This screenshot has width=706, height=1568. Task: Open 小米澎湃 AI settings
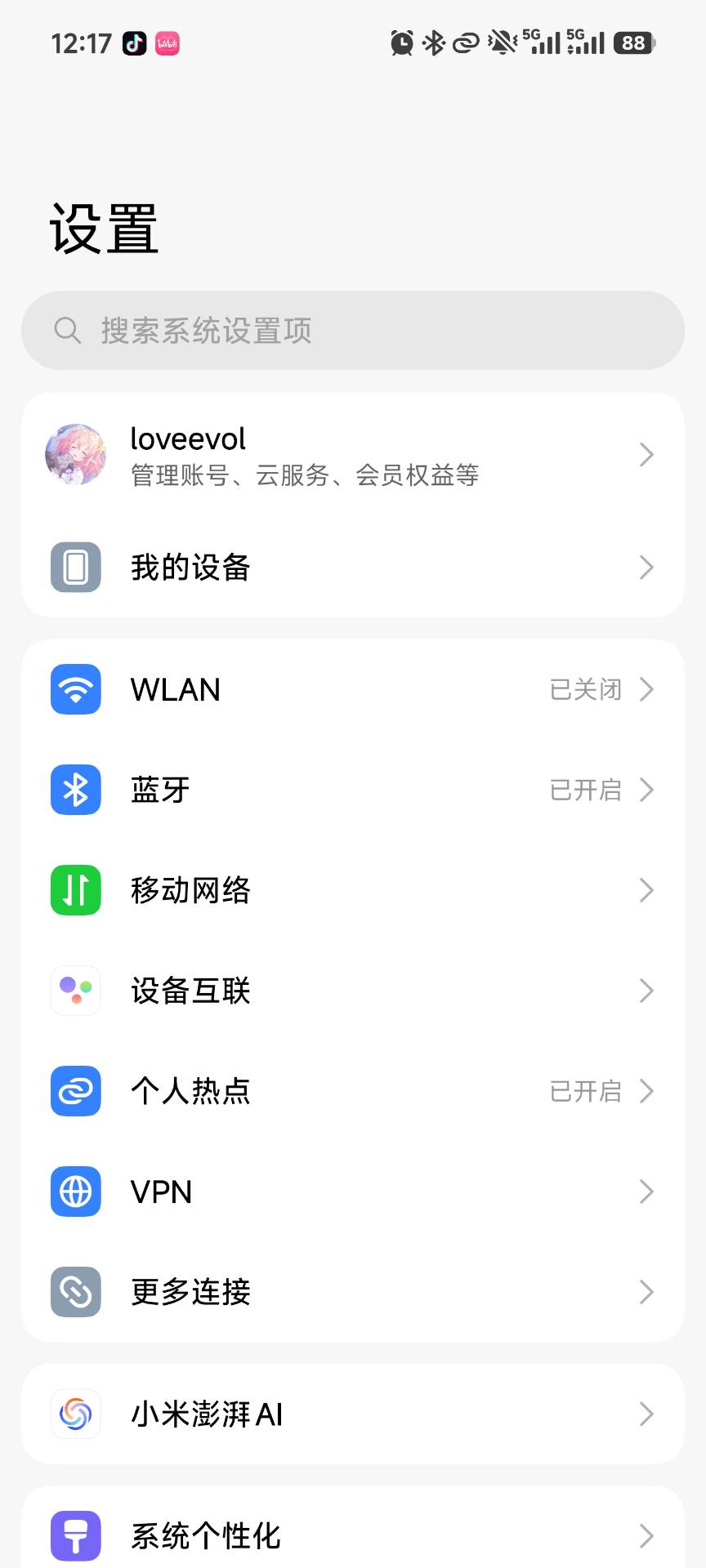coord(353,1414)
